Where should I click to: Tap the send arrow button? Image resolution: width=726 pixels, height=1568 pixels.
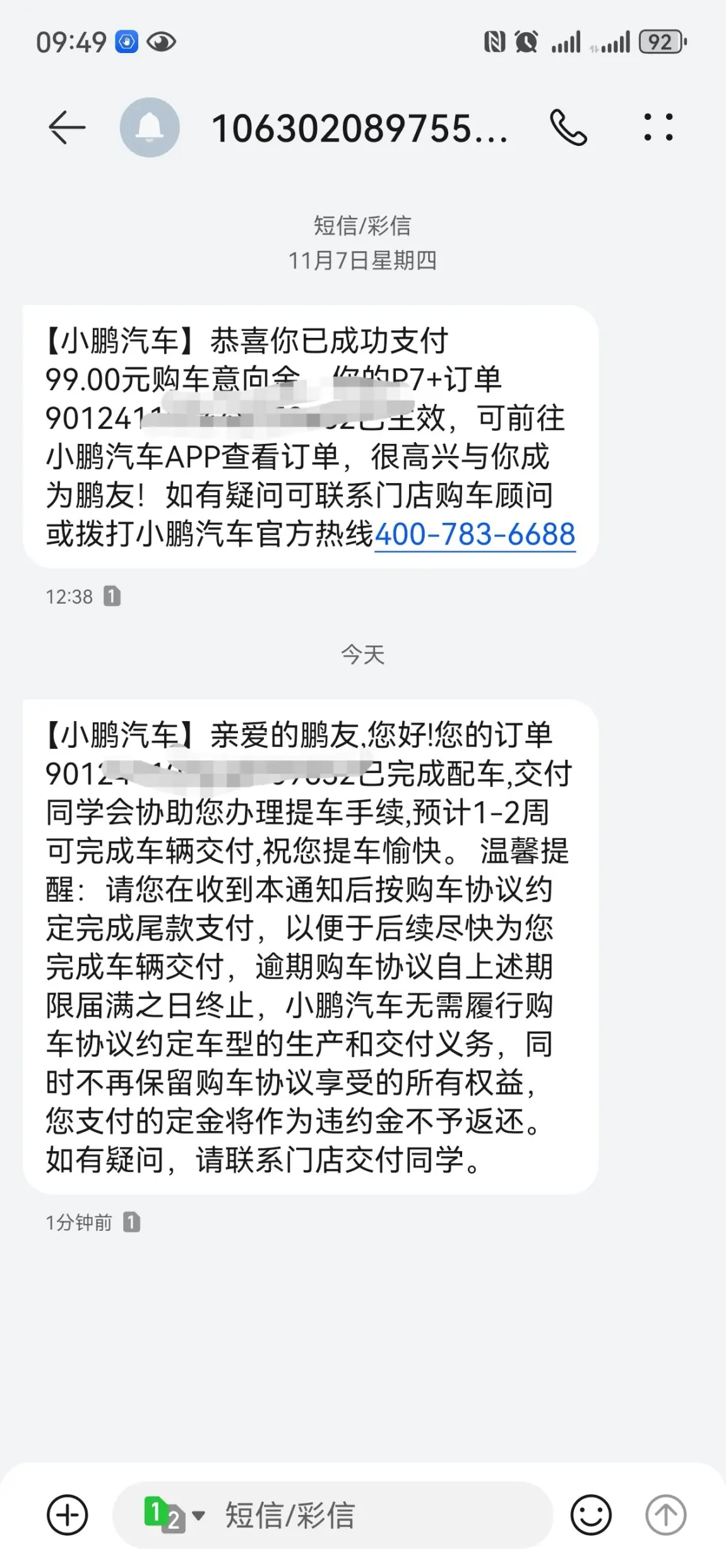tap(665, 1515)
